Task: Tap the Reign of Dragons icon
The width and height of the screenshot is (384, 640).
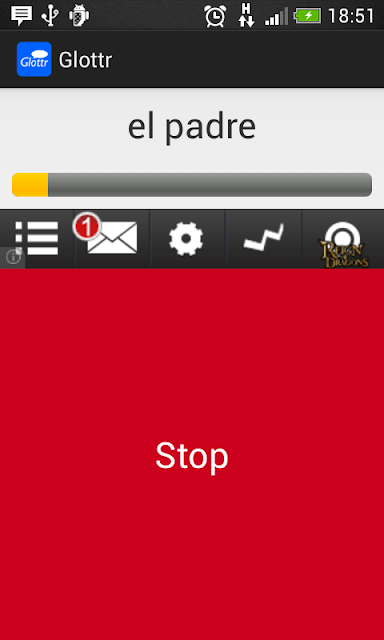Action: [x=344, y=244]
